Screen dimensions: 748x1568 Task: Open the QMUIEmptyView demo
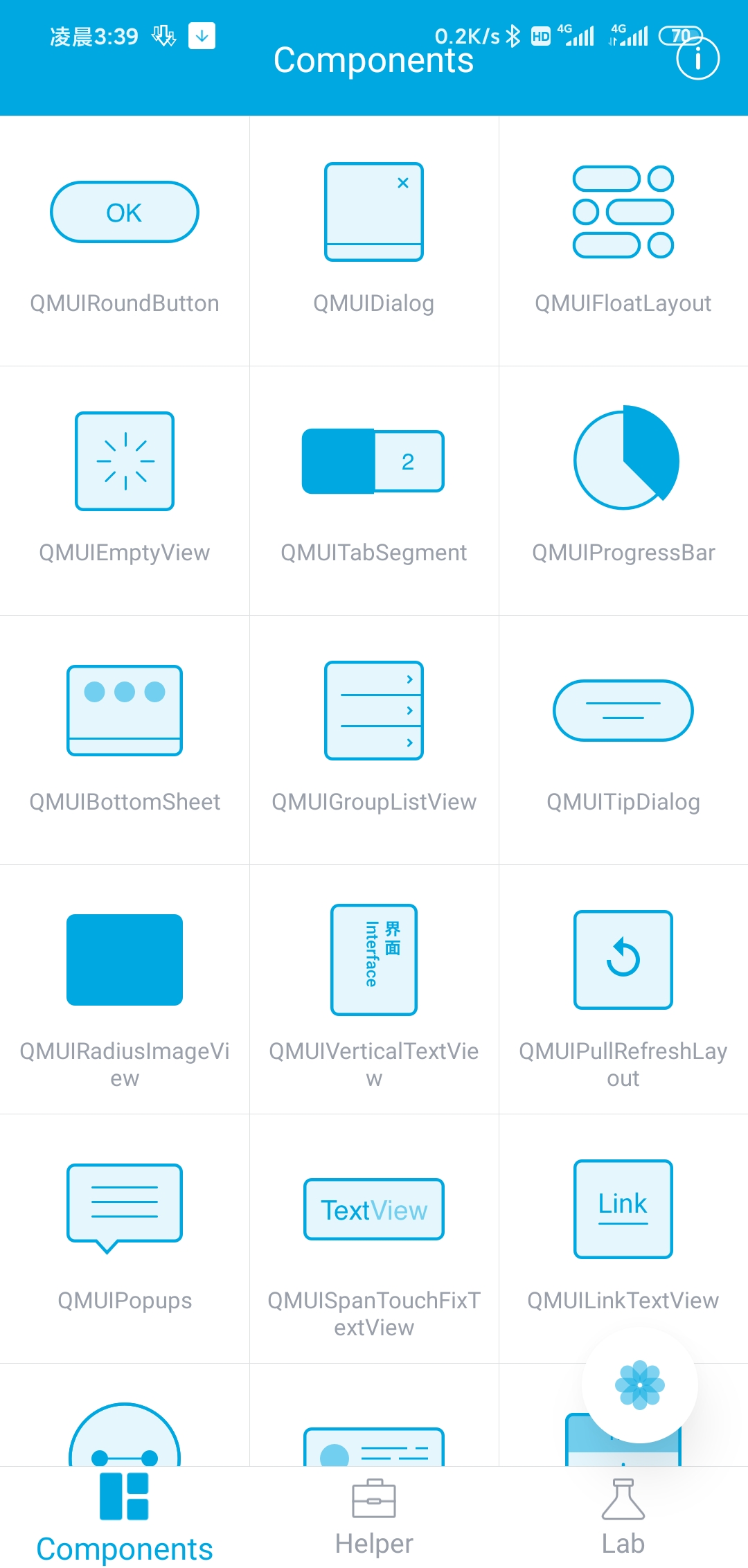coord(125,492)
